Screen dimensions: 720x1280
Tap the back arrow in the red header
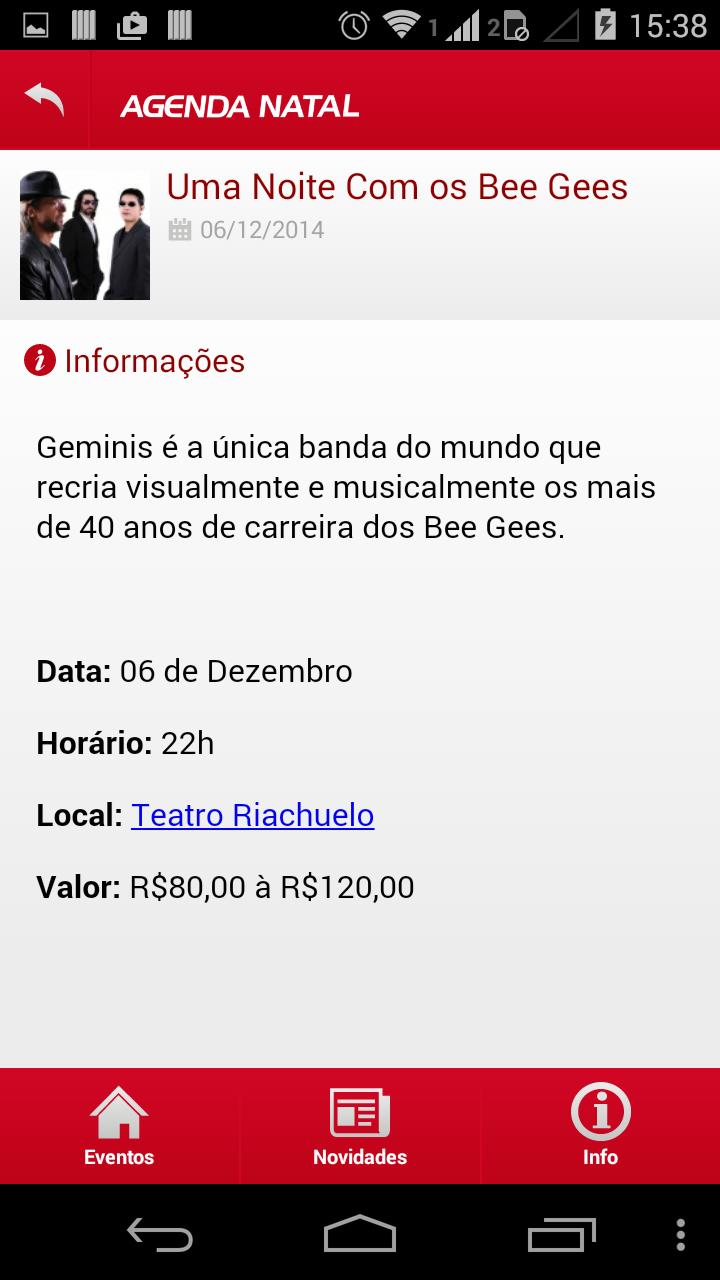point(44,99)
